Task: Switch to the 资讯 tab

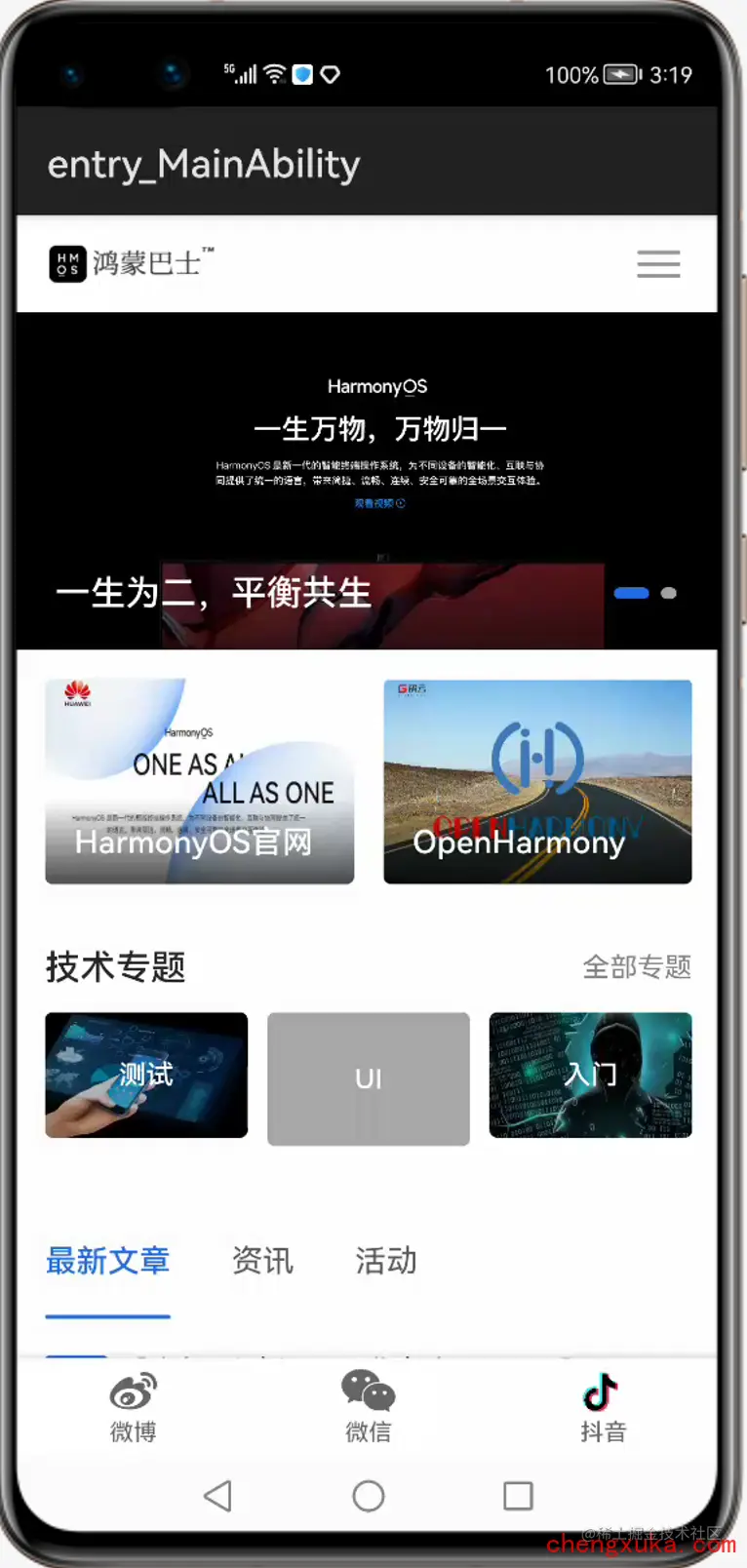Action: [x=262, y=1261]
